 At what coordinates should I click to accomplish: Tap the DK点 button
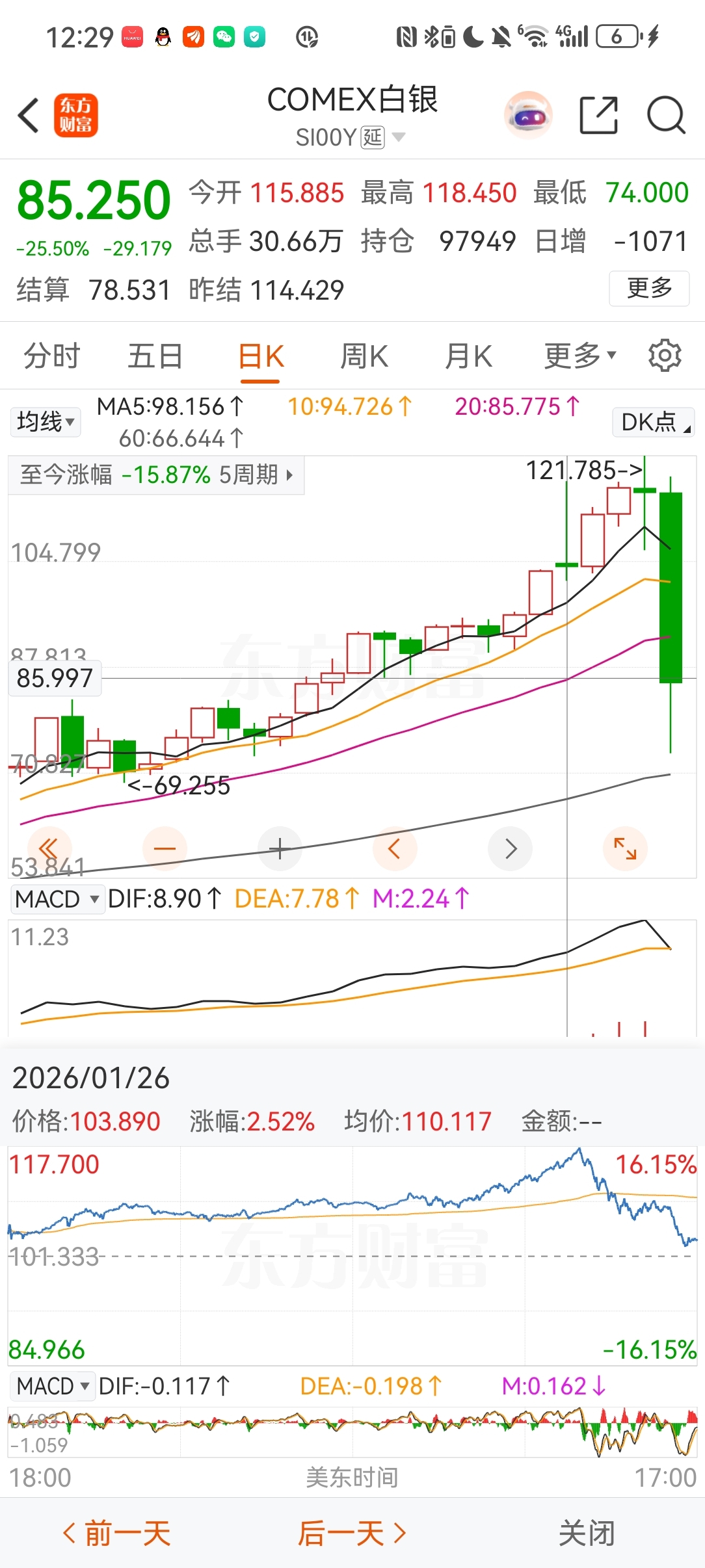coord(654,422)
